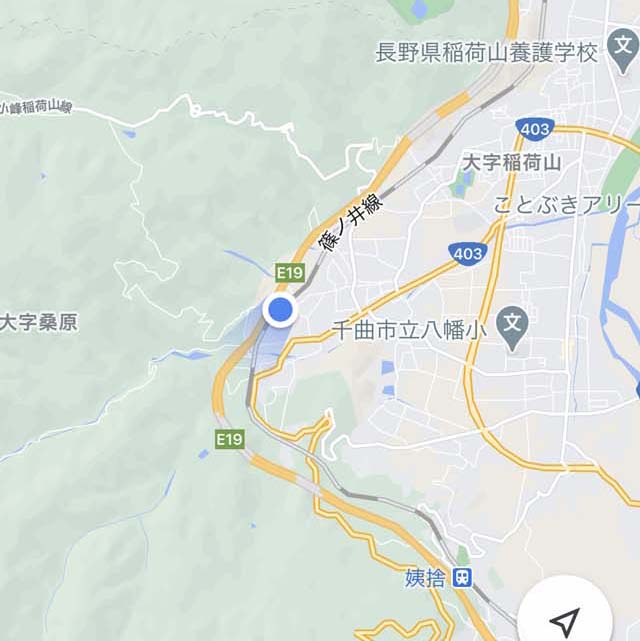Tap the blue current location dot
The height and width of the screenshot is (641, 640).
click(281, 310)
